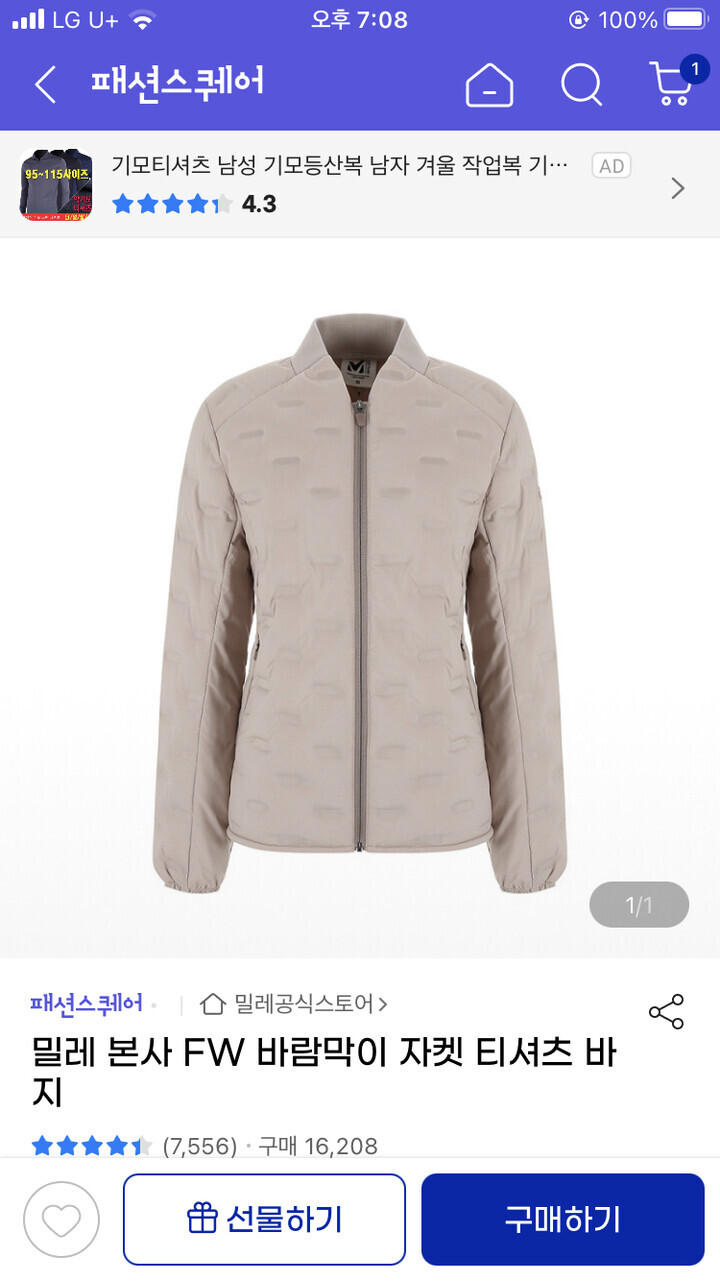Visit 밀레공식스토어 store page

[x=294, y=1003]
